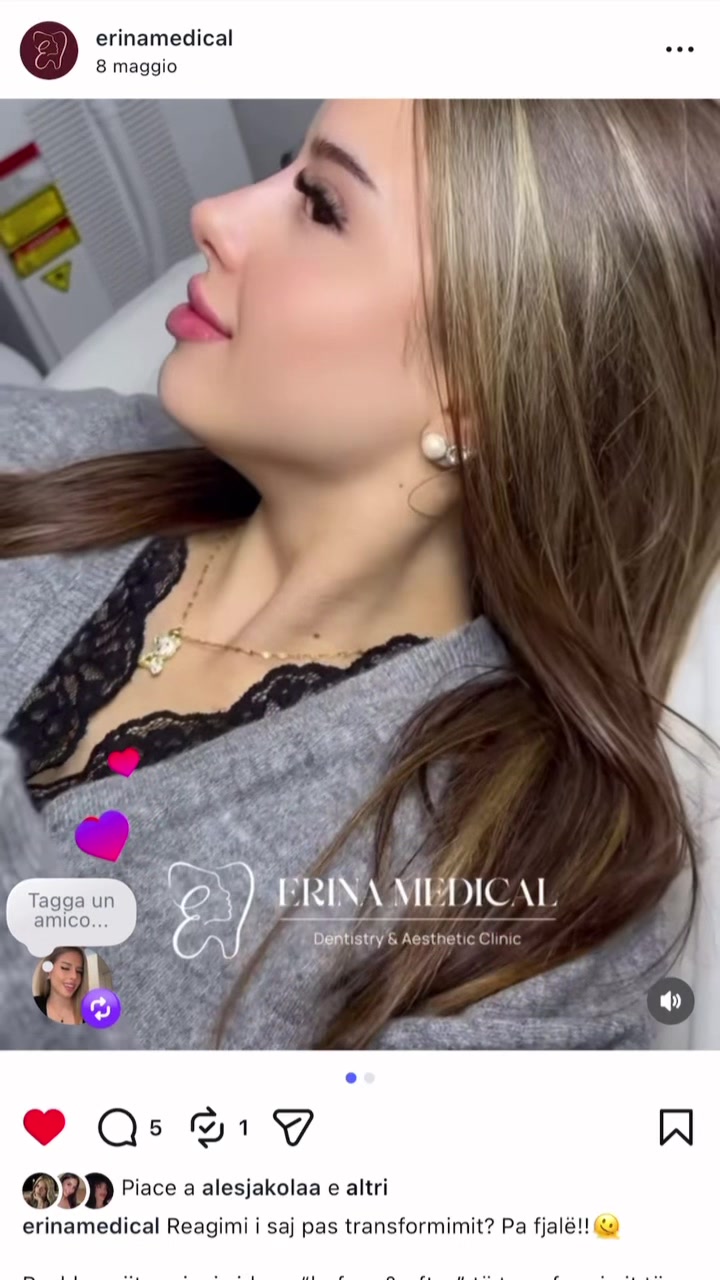Open the post overflow menu

click(x=679, y=50)
